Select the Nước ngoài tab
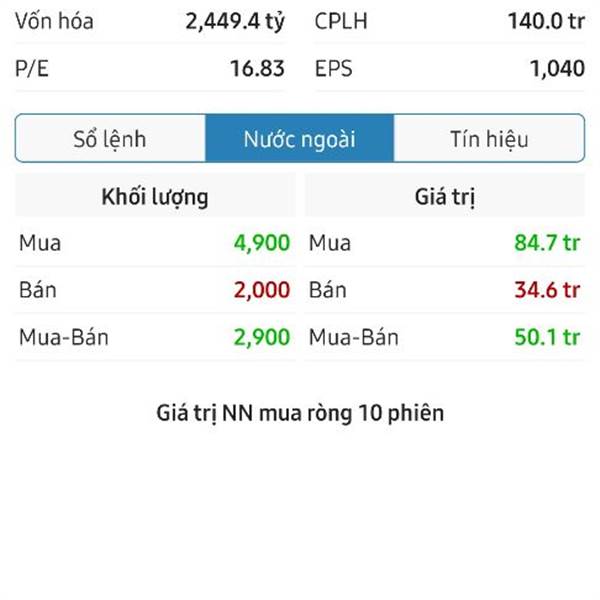The width and height of the screenshot is (600, 600). (x=299, y=139)
